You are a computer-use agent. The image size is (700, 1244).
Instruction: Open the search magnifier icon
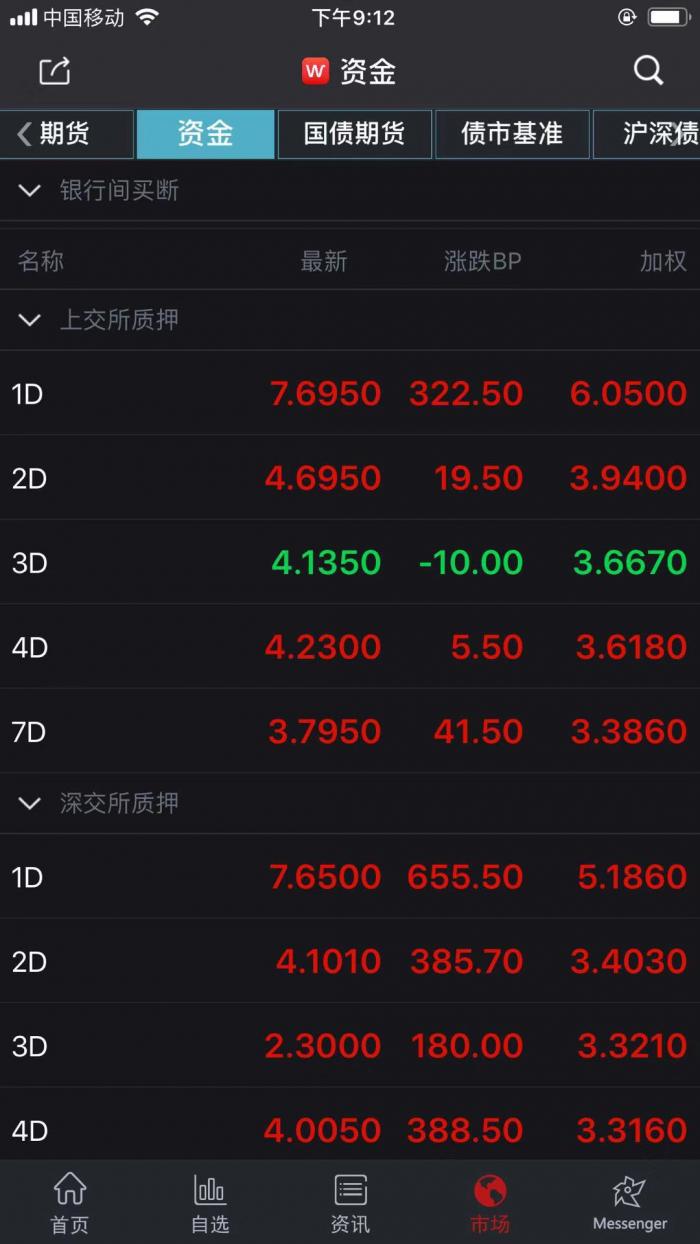pyautogui.click(x=648, y=71)
